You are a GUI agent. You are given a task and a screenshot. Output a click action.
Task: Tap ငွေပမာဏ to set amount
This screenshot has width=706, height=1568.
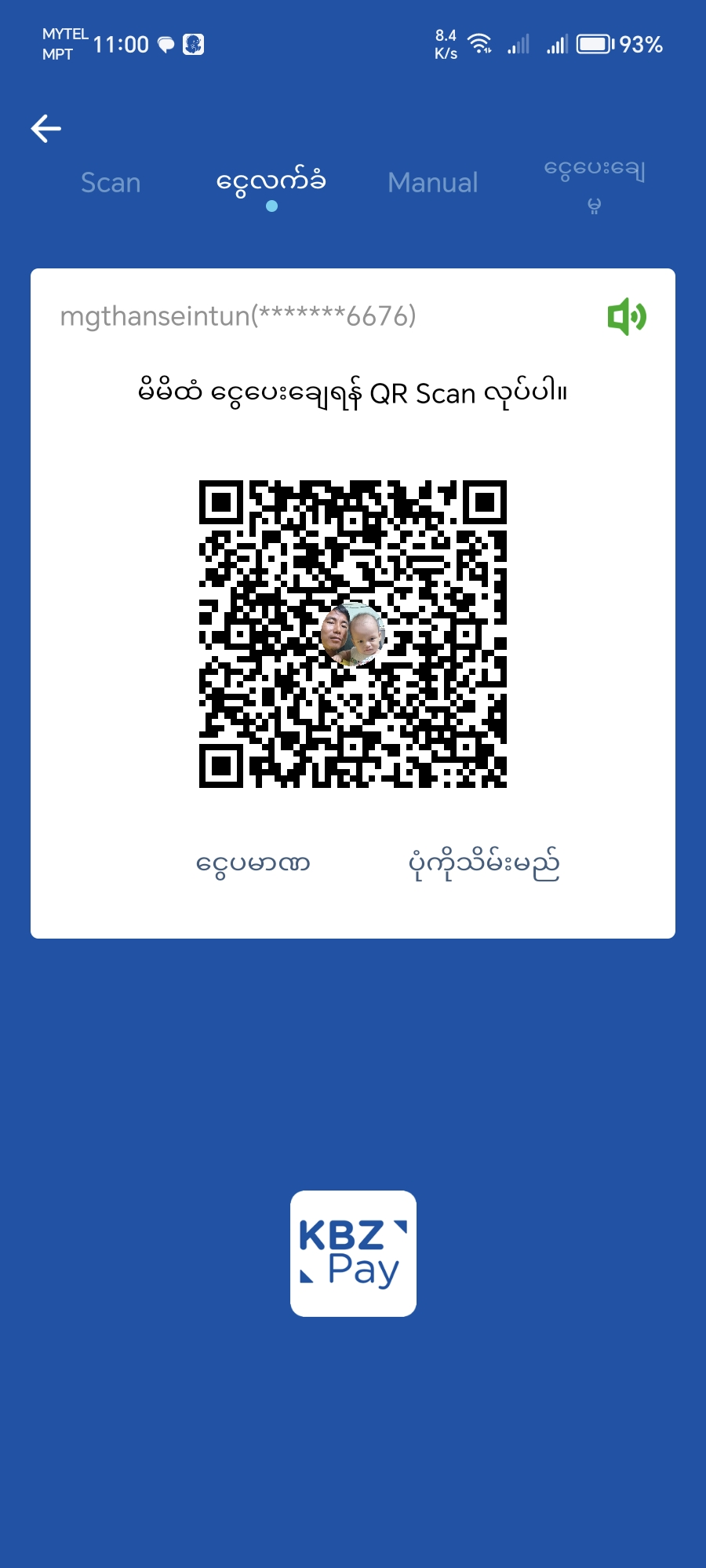253,864
